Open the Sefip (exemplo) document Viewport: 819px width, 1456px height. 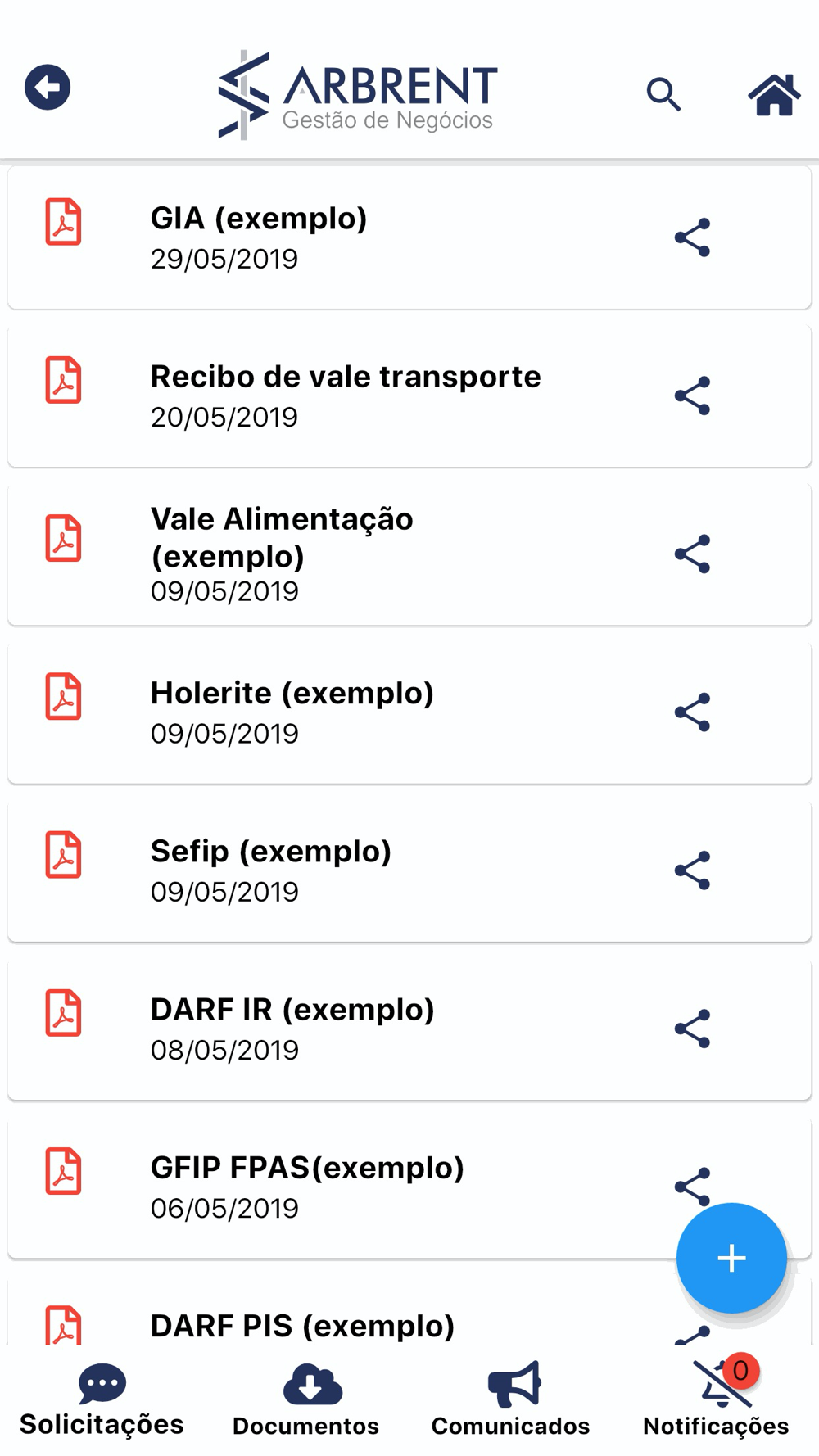[x=271, y=869]
